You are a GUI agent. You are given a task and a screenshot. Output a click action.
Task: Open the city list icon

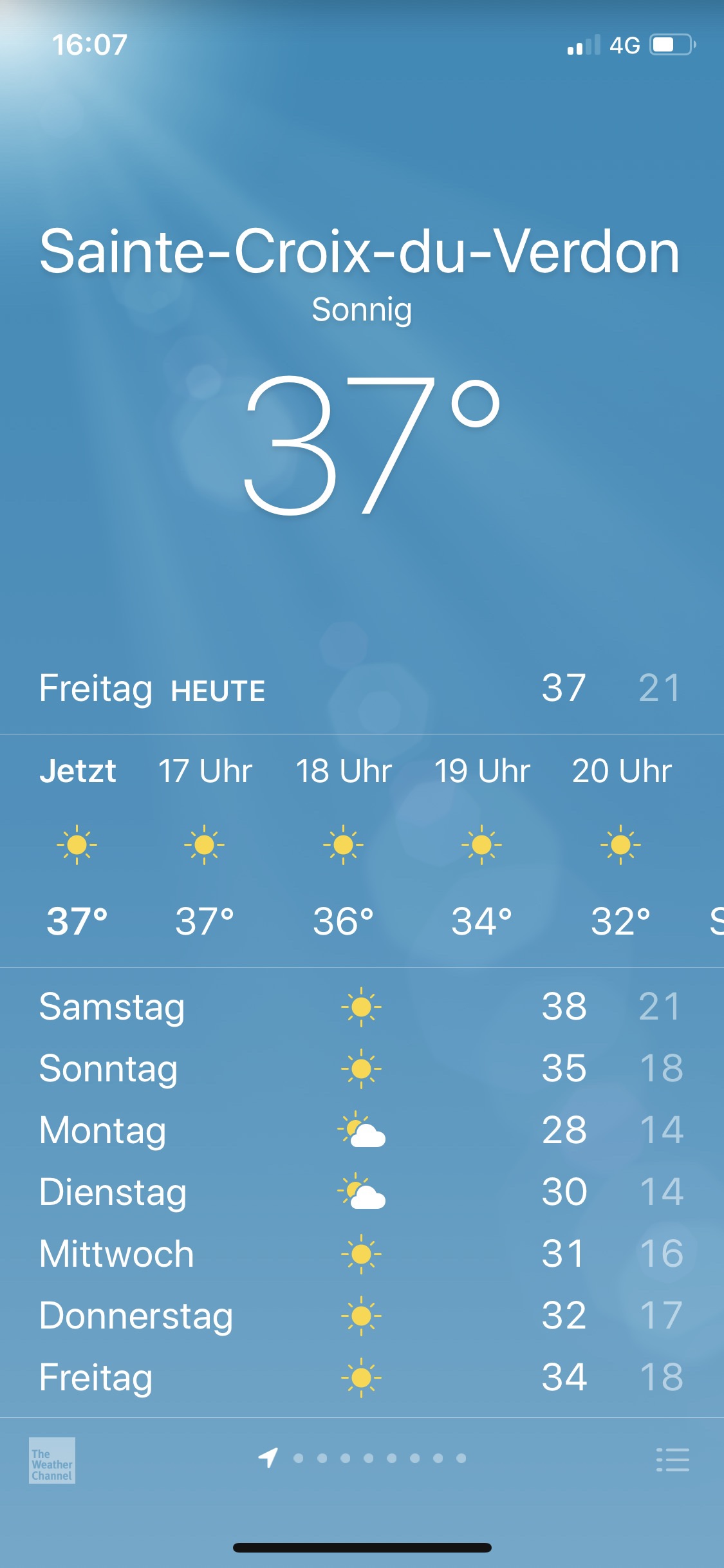673,1459
